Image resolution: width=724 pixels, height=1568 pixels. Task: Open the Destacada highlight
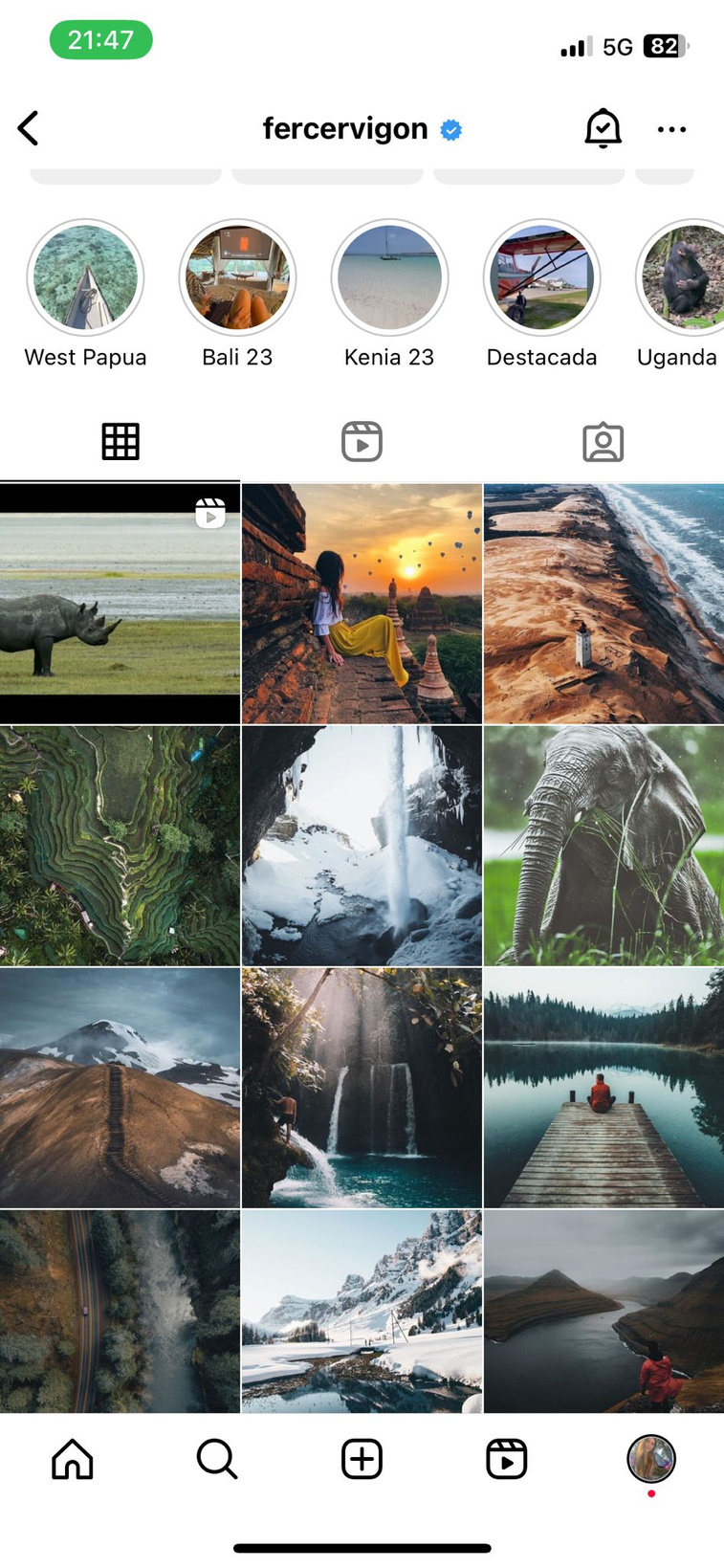(x=541, y=277)
